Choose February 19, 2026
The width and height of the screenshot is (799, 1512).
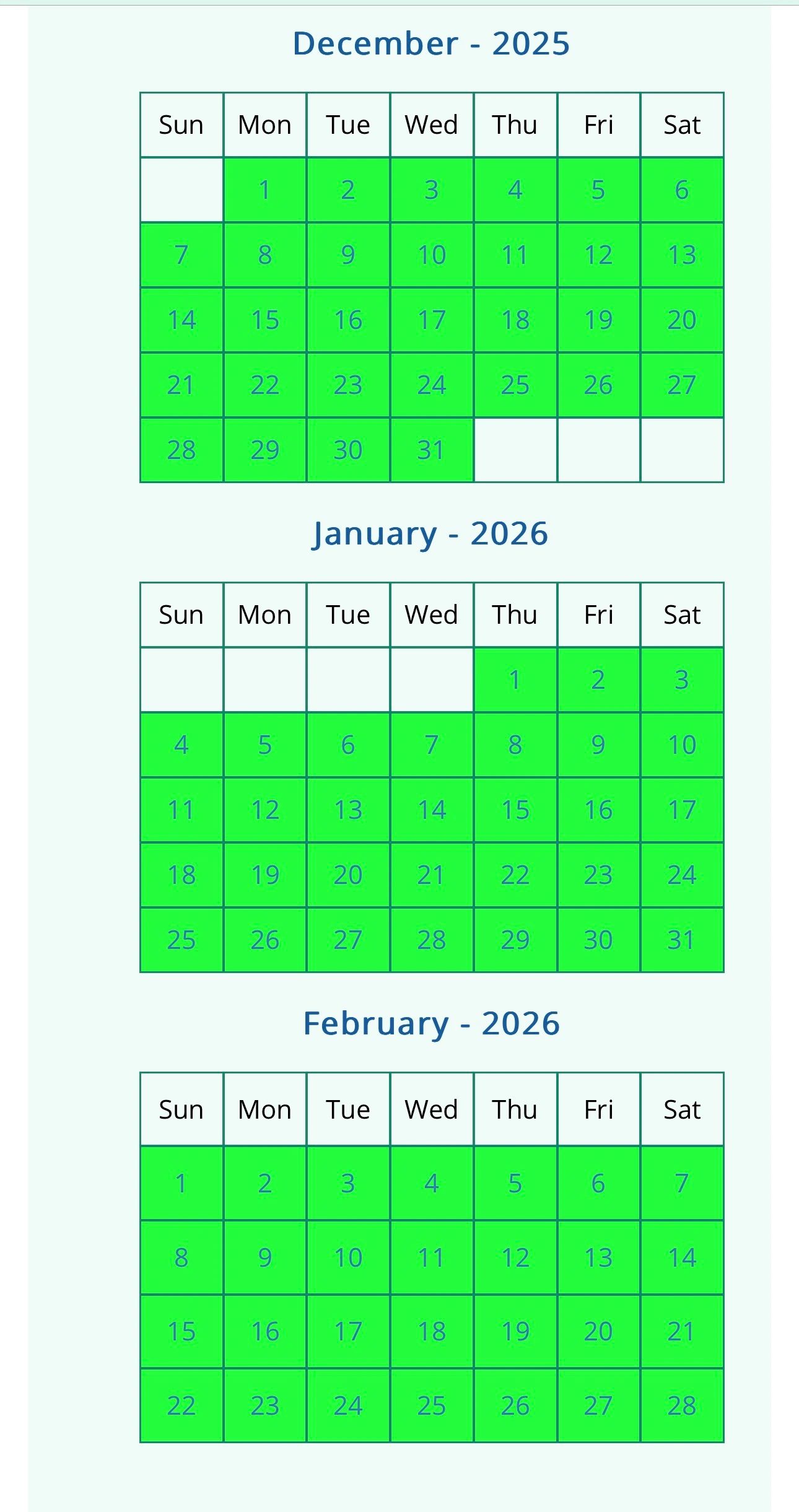point(515,1332)
